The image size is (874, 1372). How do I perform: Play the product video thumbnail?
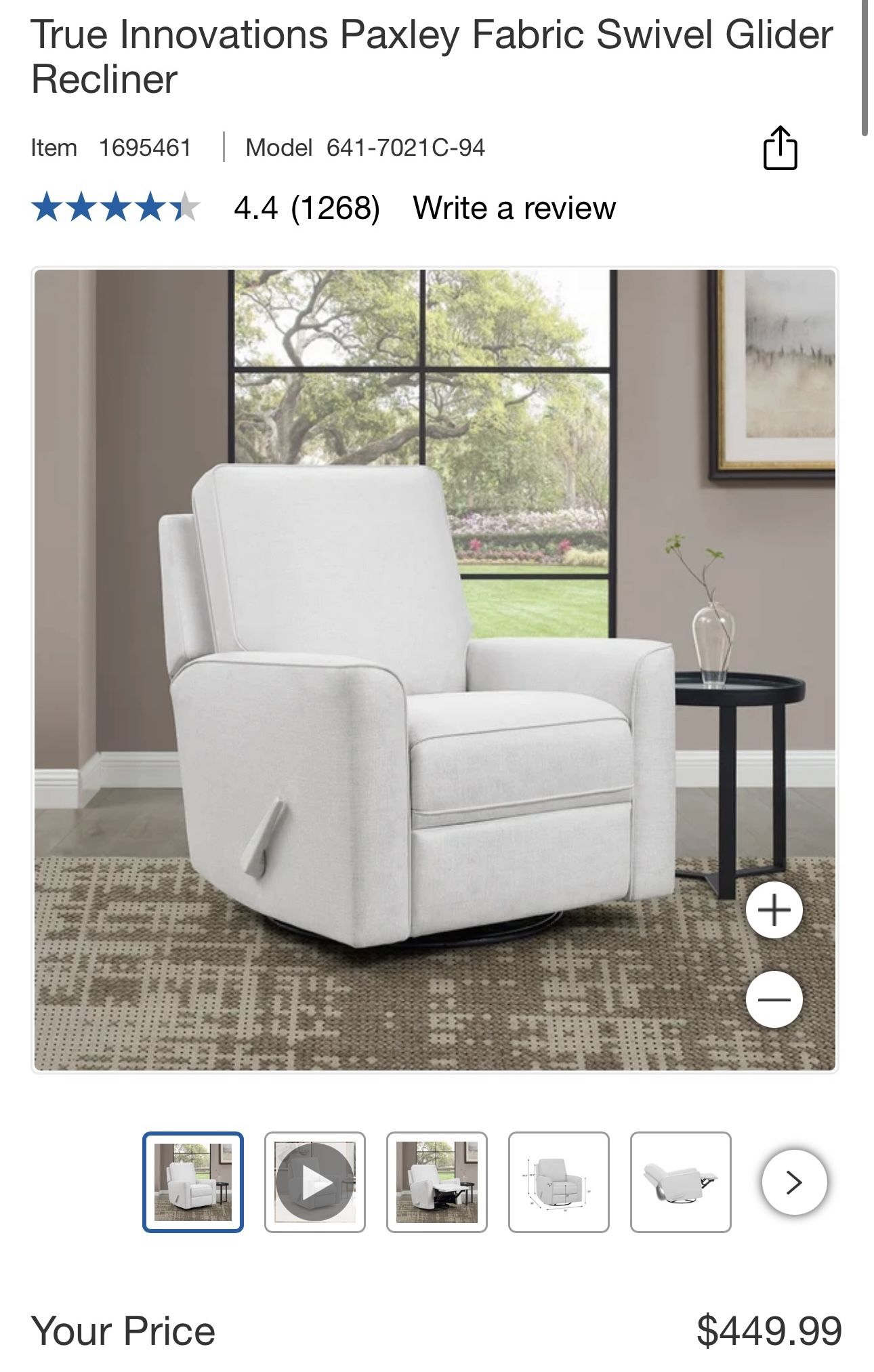[314, 1182]
